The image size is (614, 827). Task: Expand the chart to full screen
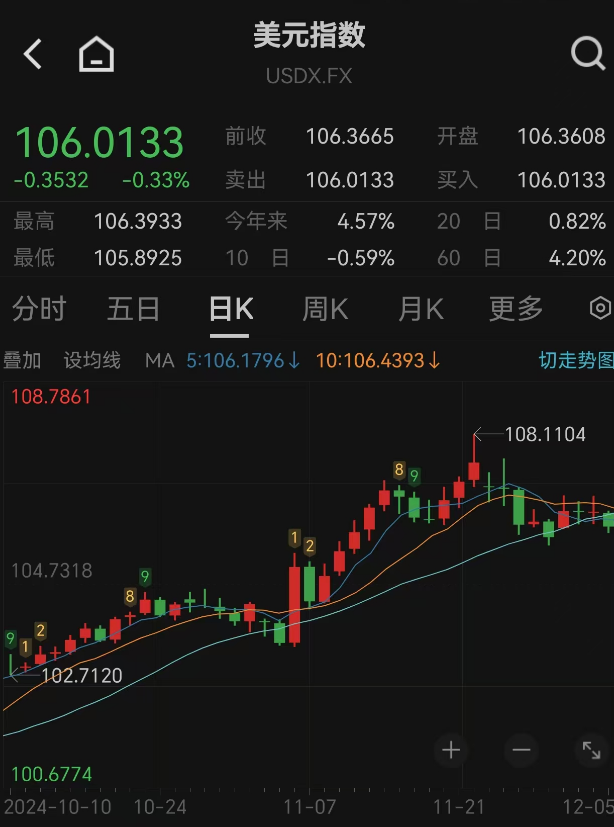(591, 750)
